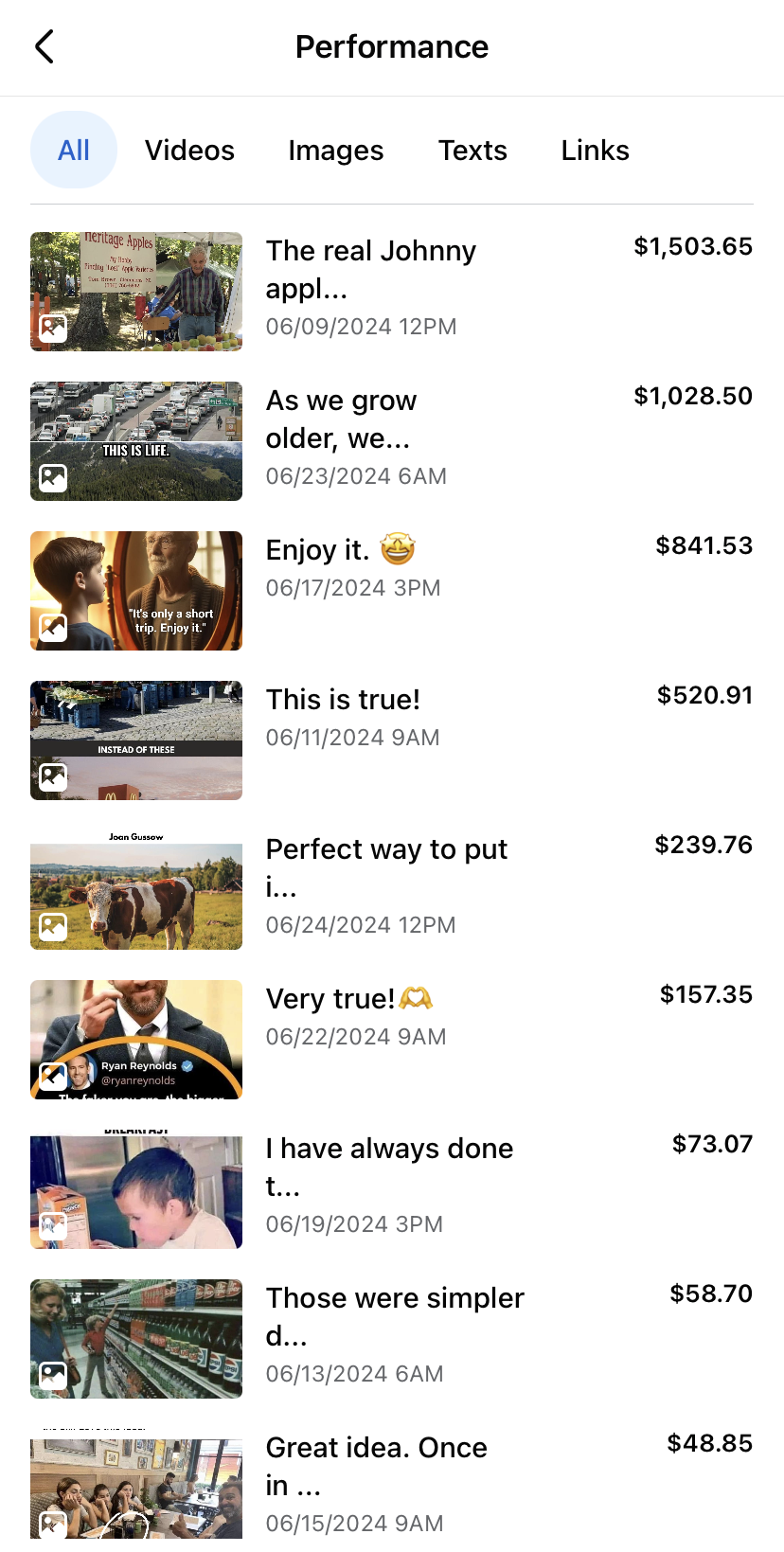Switch to the Videos tab
The width and height of the screenshot is (784, 1552).
coord(189,151)
